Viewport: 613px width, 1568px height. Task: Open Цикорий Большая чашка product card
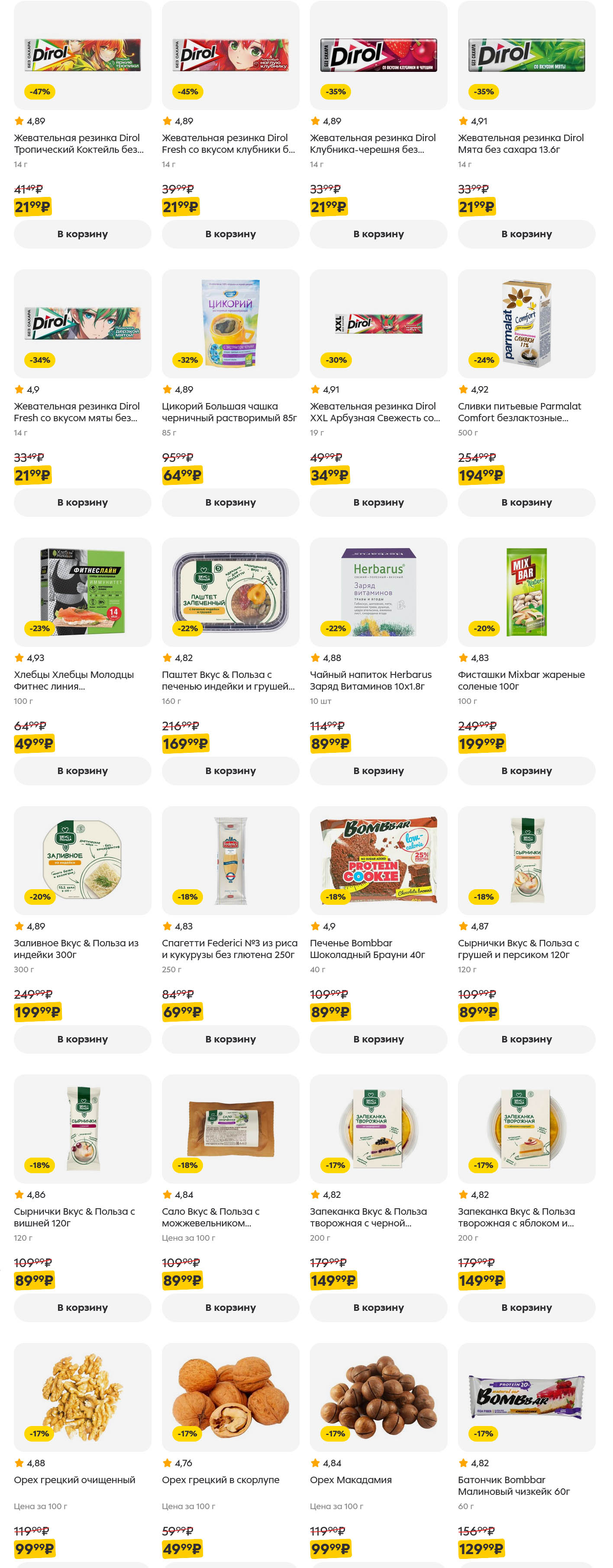pos(230,324)
